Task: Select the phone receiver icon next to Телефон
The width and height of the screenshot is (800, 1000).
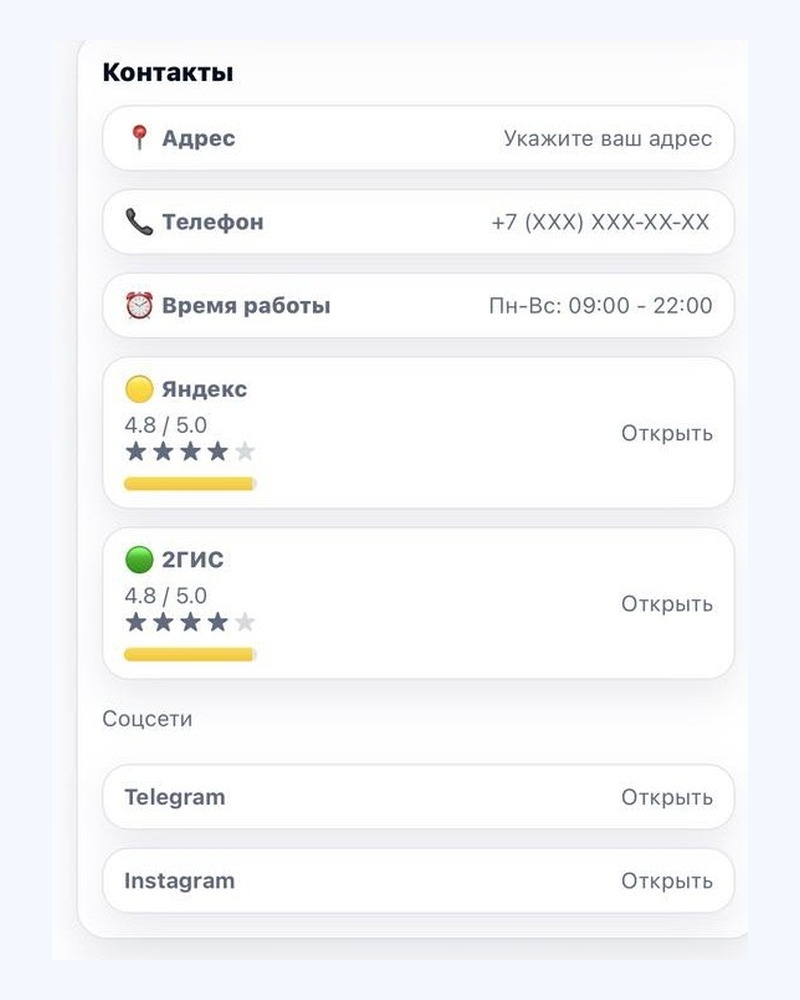Action: coord(138,222)
